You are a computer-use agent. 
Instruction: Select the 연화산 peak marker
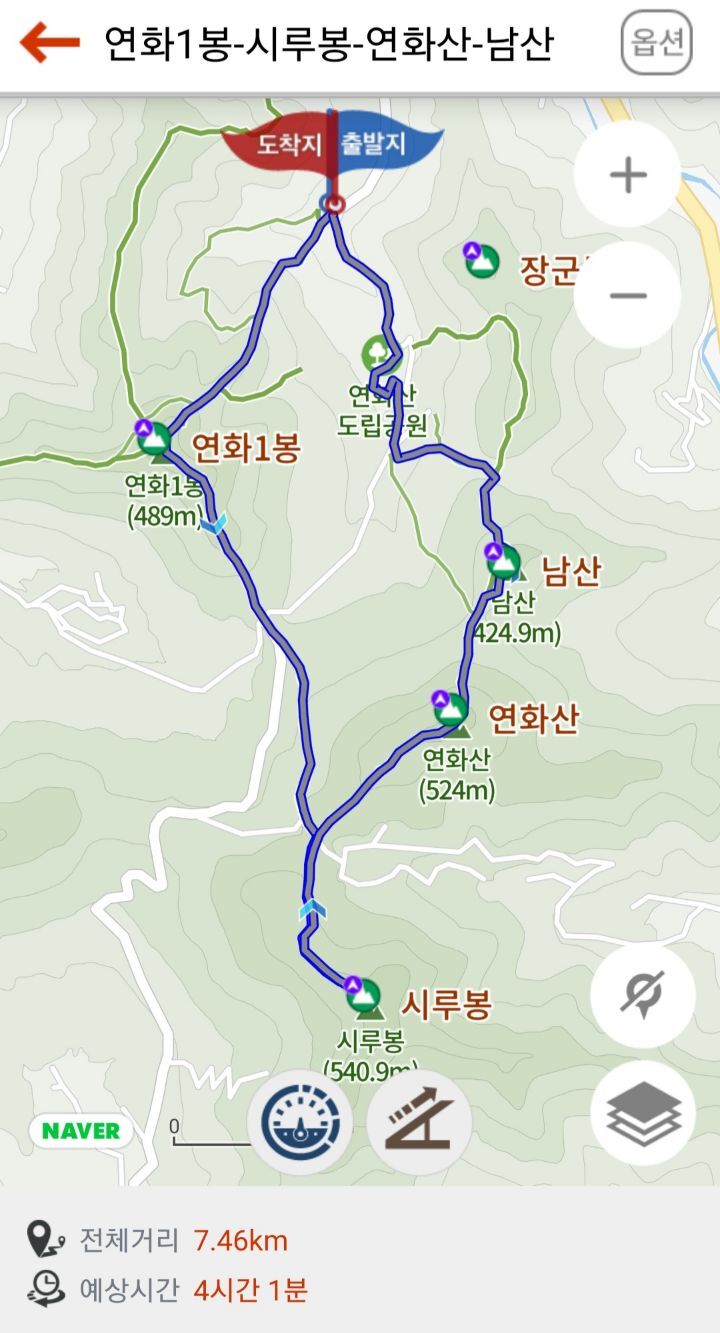click(450, 708)
